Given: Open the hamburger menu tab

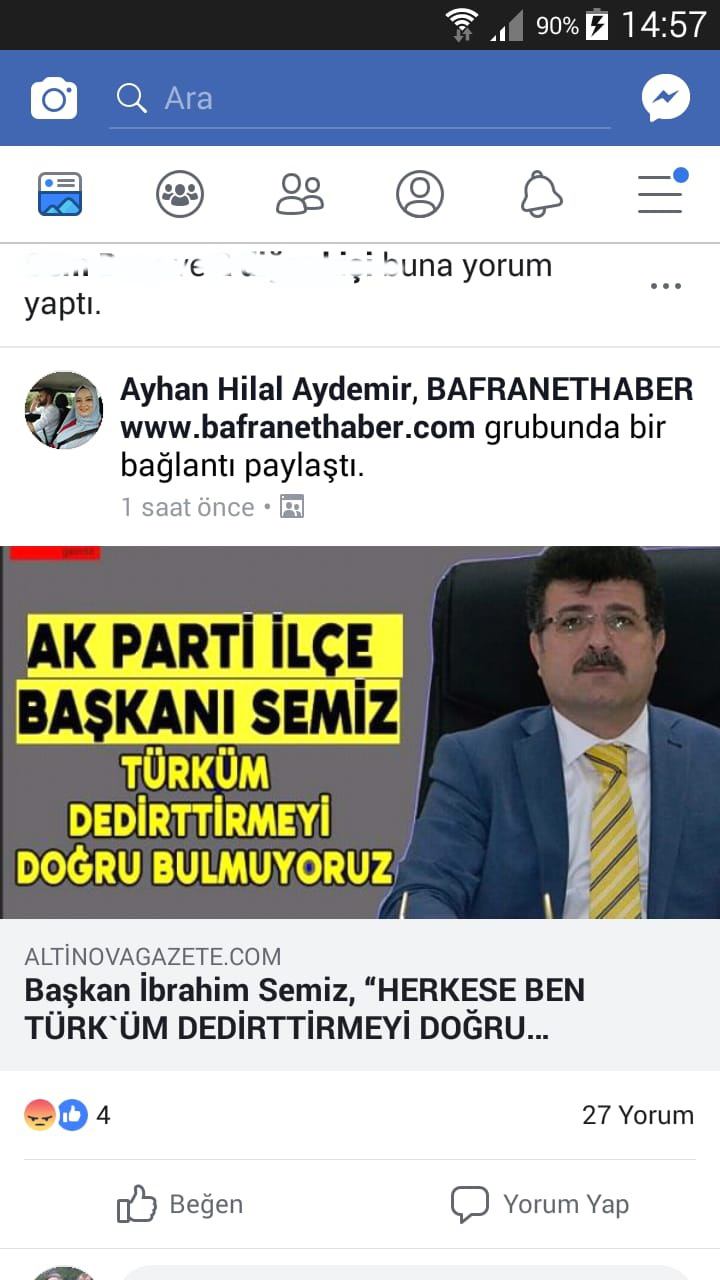Looking at the screenshot, I should tap(661, 194).
